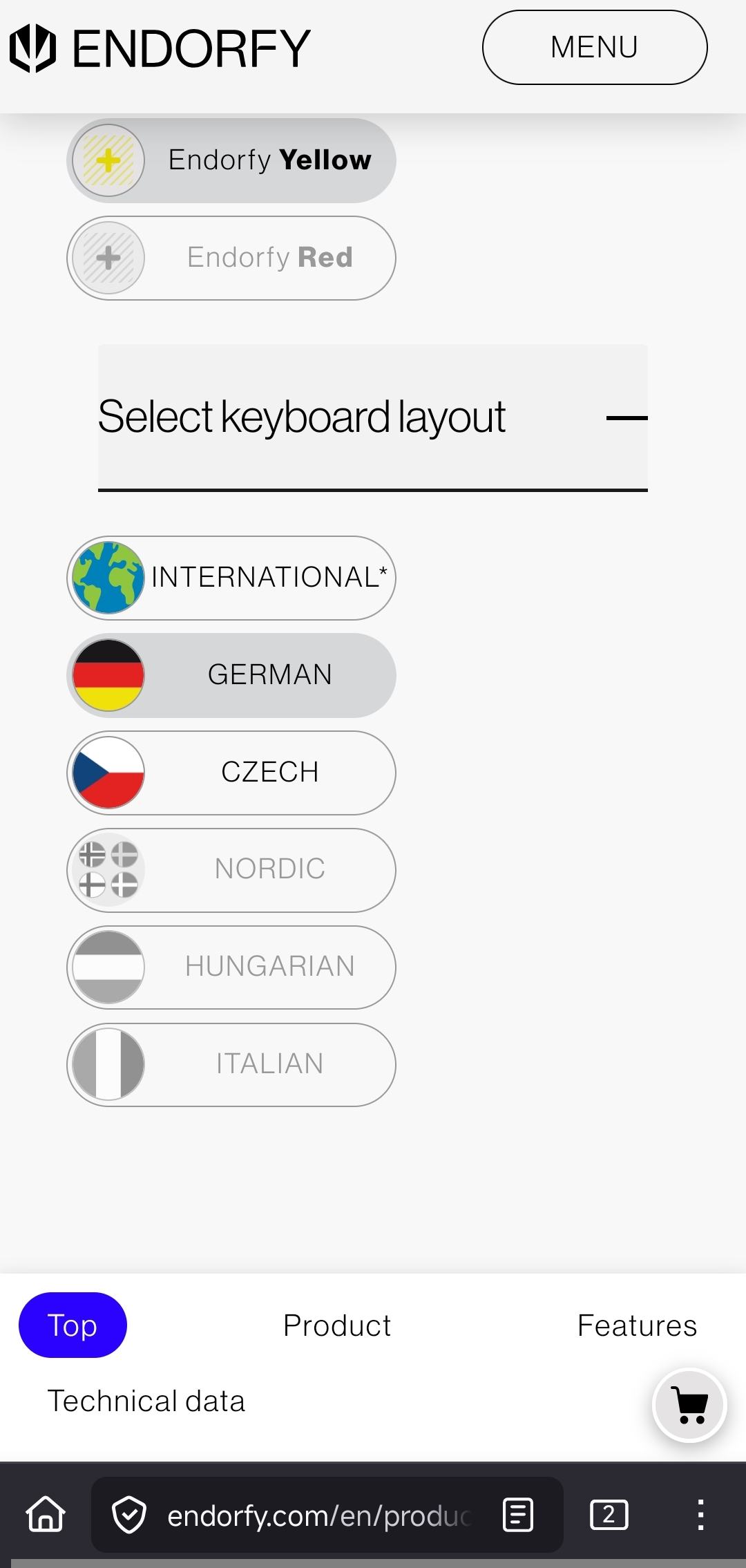Open the MENU button
746x1568 pixels.
point(594,48)
